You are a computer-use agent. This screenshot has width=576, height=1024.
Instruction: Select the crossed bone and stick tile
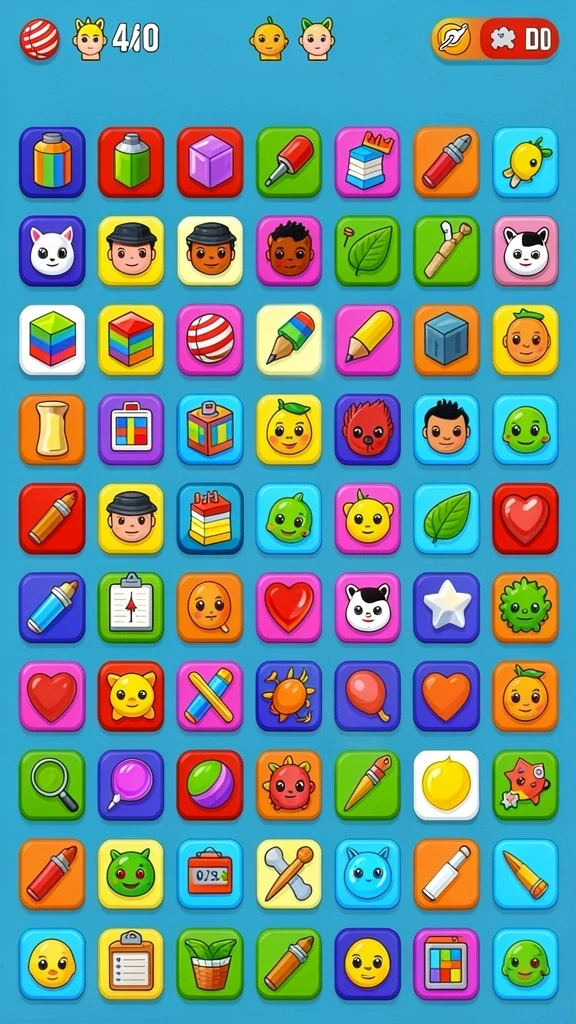coord(289,874)
